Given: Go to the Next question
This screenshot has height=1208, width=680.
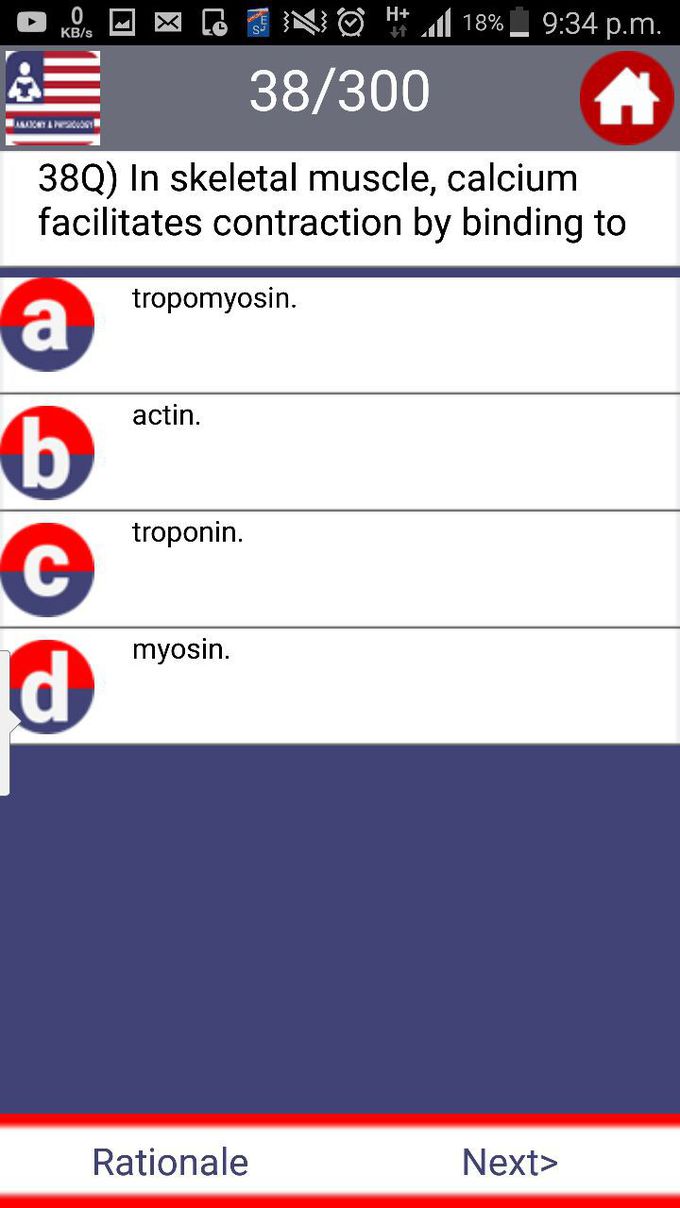Looking at the screenshot, I should pyautogui.click(x=510, y=1162).
